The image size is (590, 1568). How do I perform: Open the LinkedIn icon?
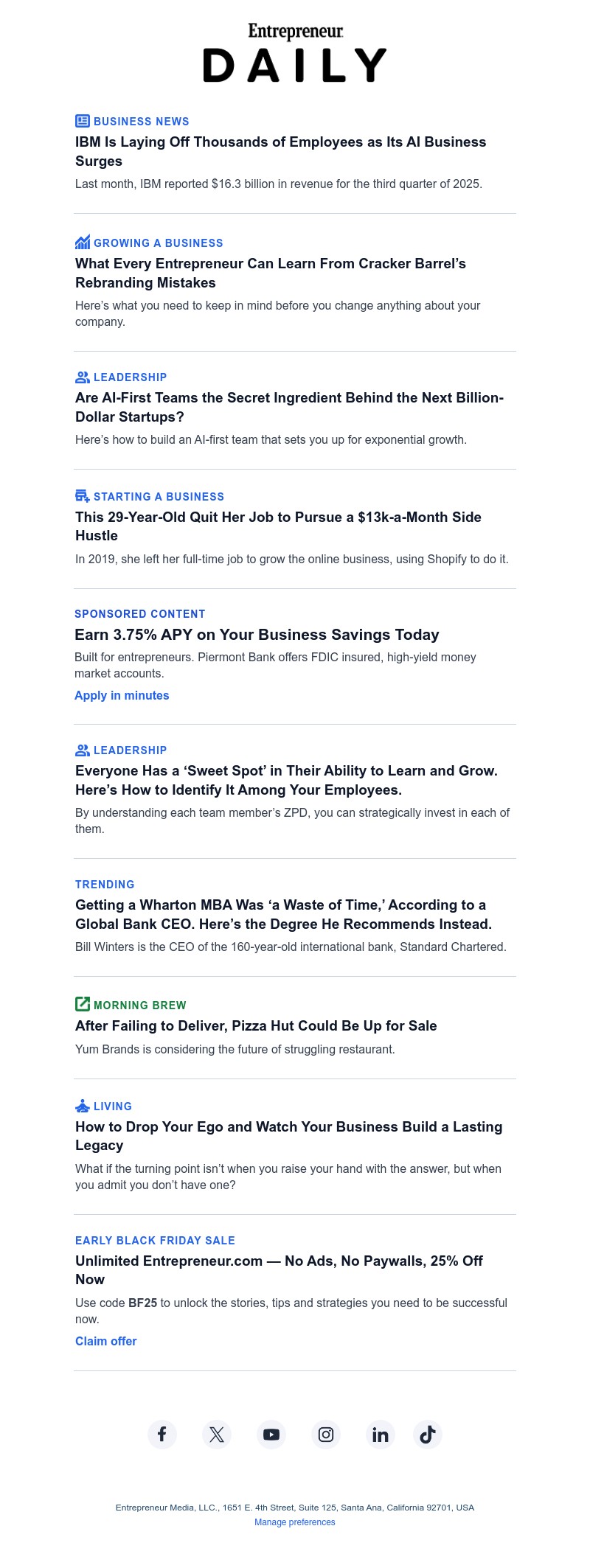380,1435
